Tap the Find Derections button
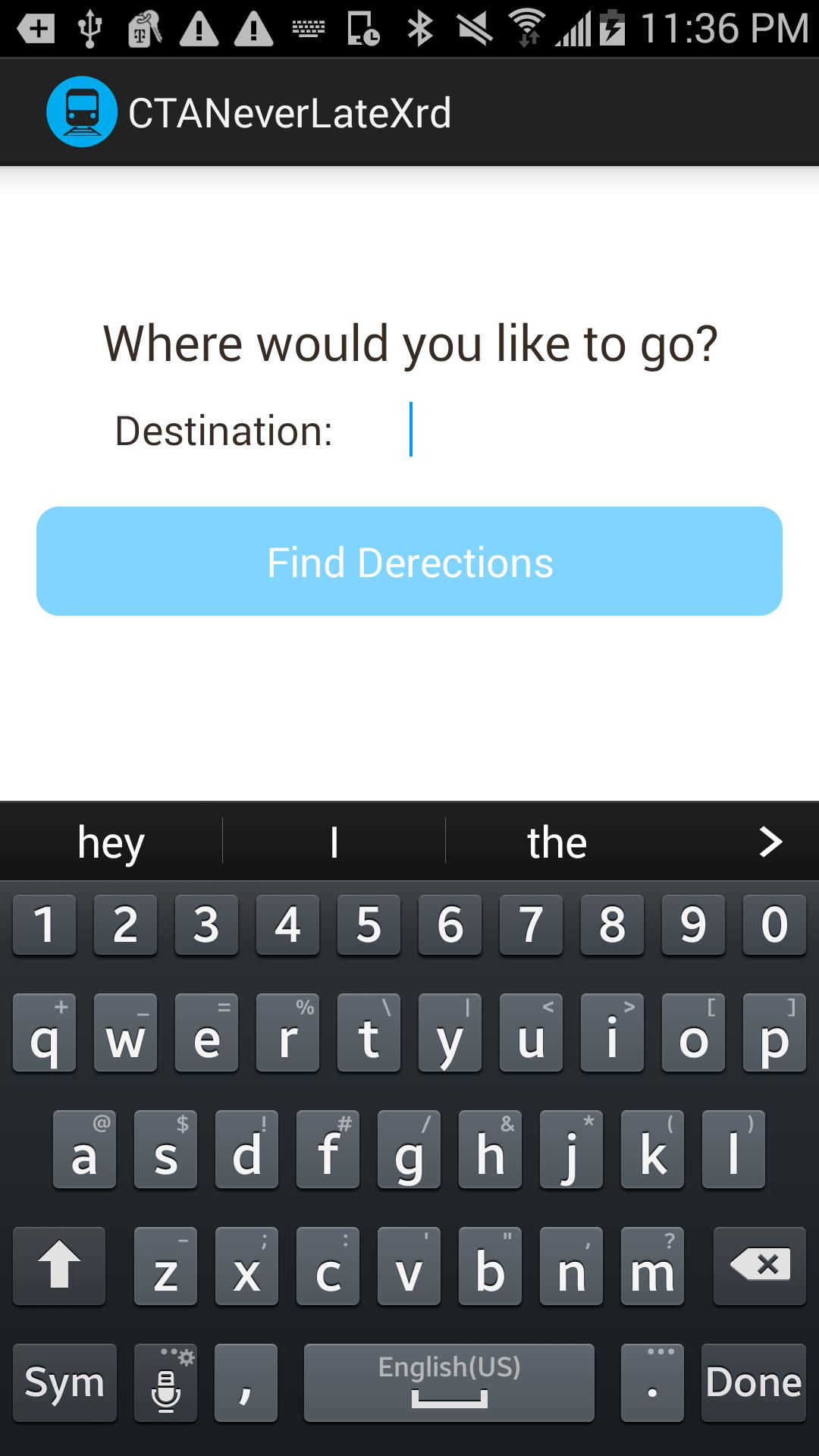Viewport: 819px width, 1456px height. (x=409, y=561)
